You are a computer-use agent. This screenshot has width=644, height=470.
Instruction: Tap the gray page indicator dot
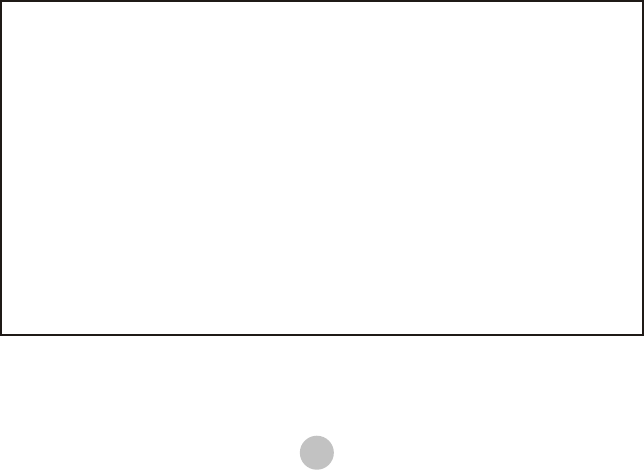(317, 452)
